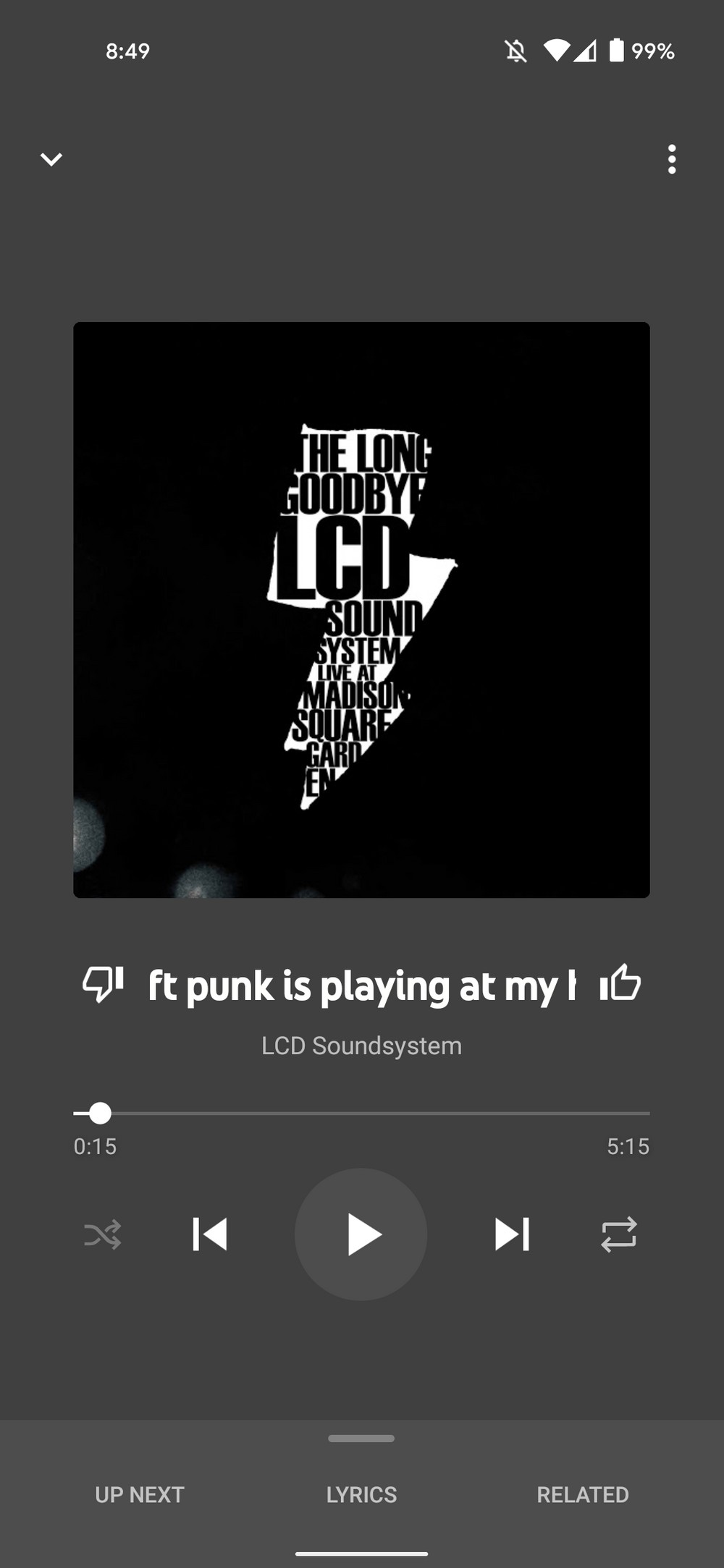This screenshot has height=1568, width=724.
Task: Switch to the Lyrics tab
Action: [361, 1494]
